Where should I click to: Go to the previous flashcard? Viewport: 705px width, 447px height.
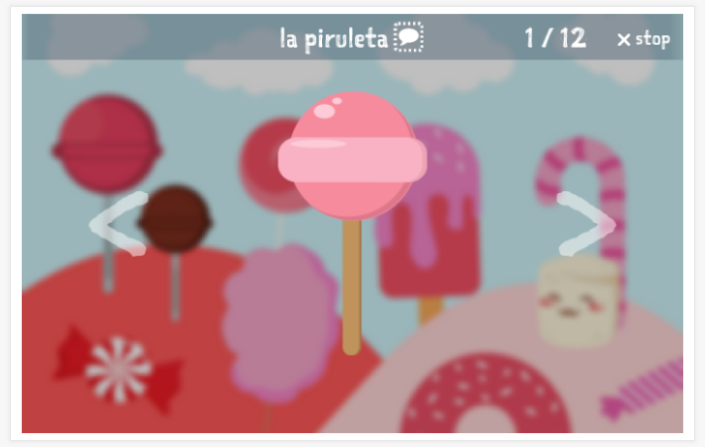tap(118, 224)
